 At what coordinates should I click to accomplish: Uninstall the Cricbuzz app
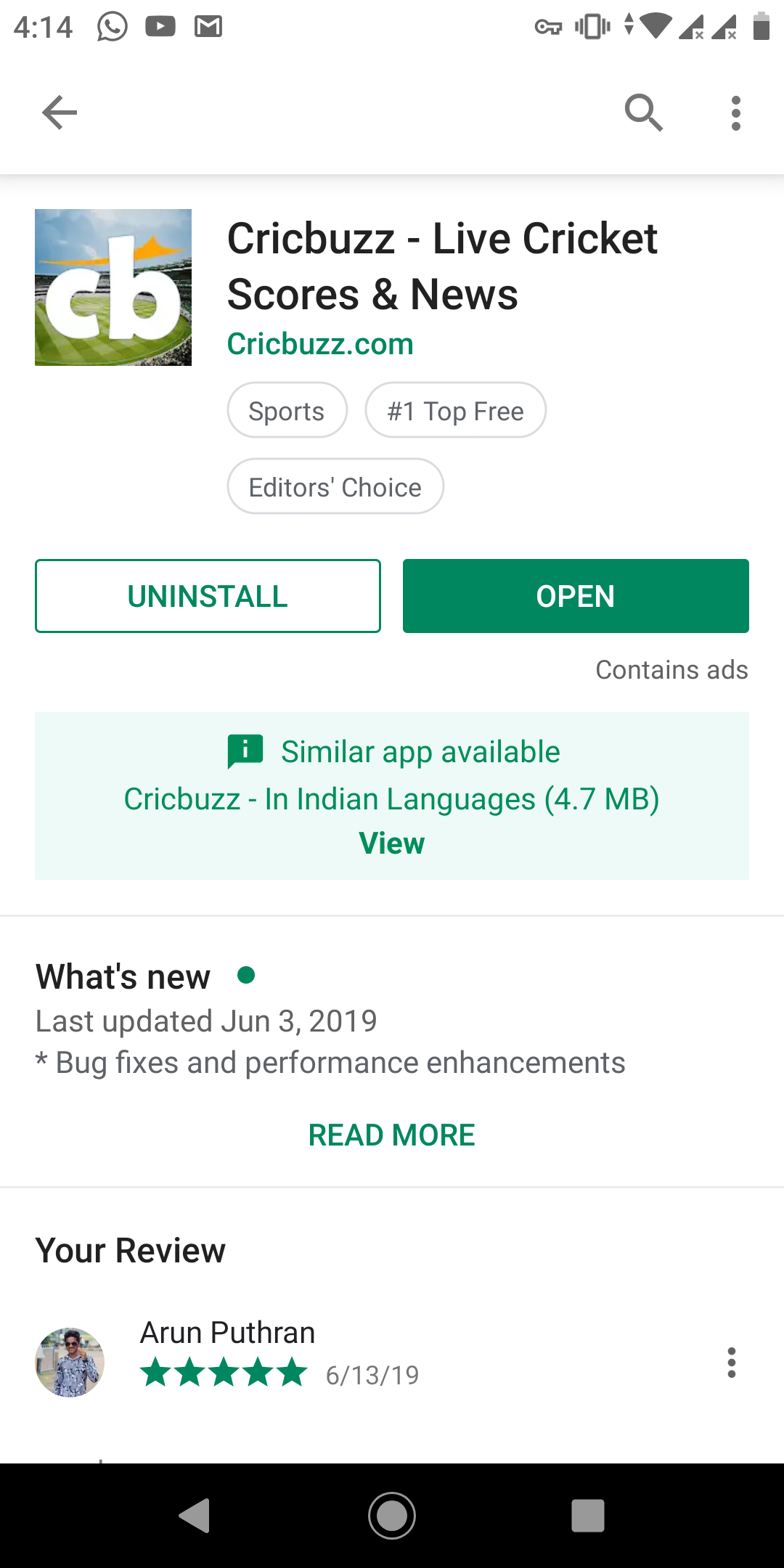click(208, 596)
